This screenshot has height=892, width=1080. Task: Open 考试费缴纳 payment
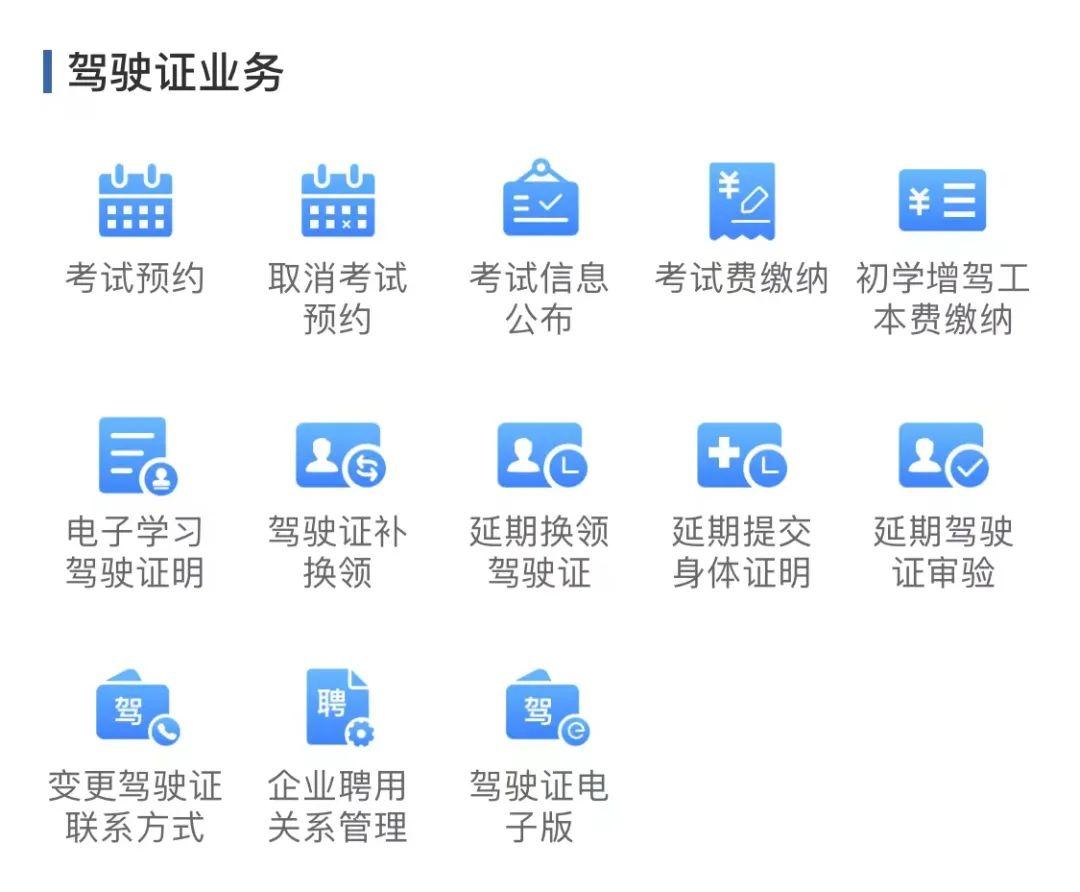[x=741, y=202]
